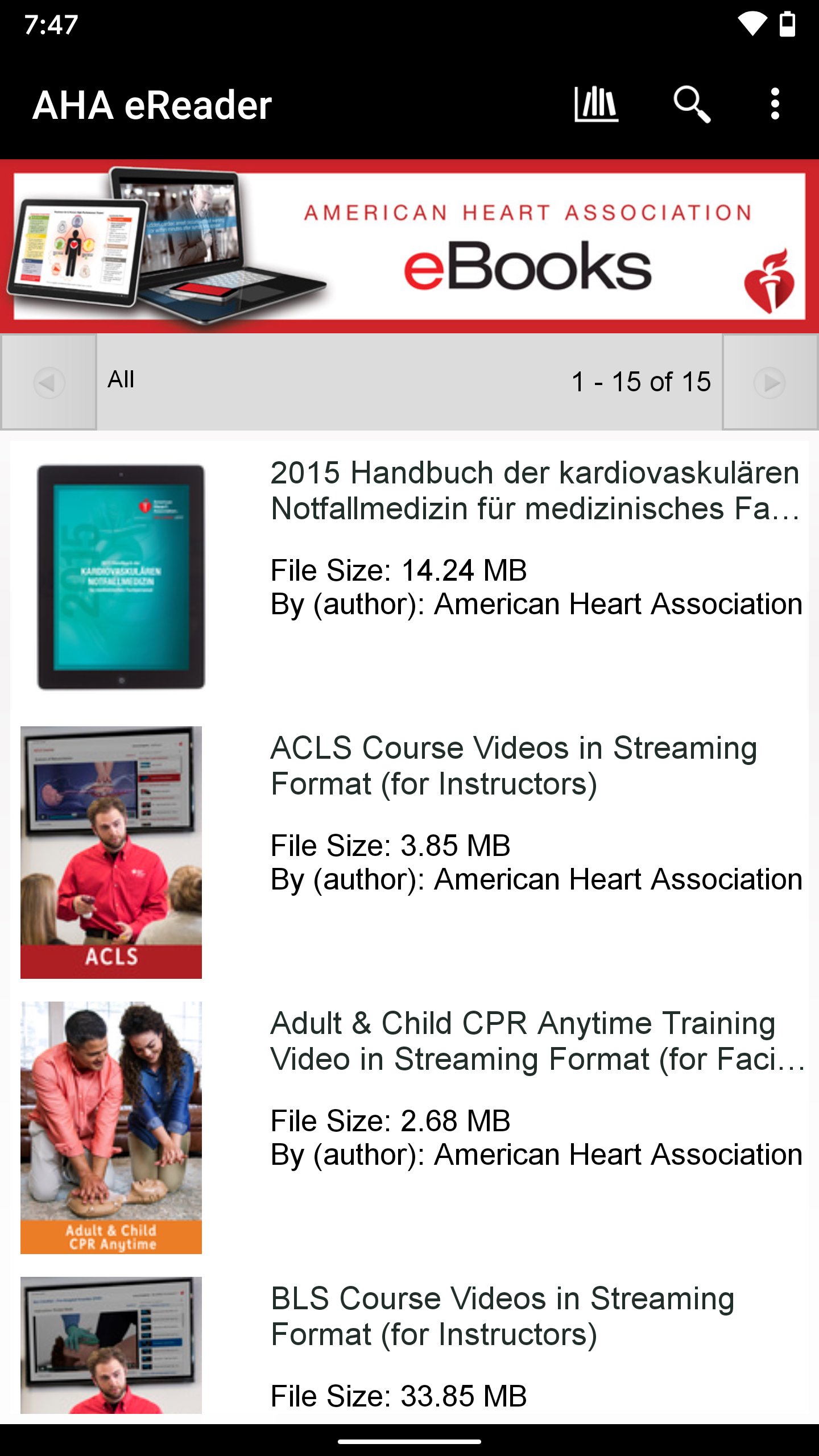Open ACLS Course Videos for Instructors
The image size is (819, 1456).
(513, 766)
